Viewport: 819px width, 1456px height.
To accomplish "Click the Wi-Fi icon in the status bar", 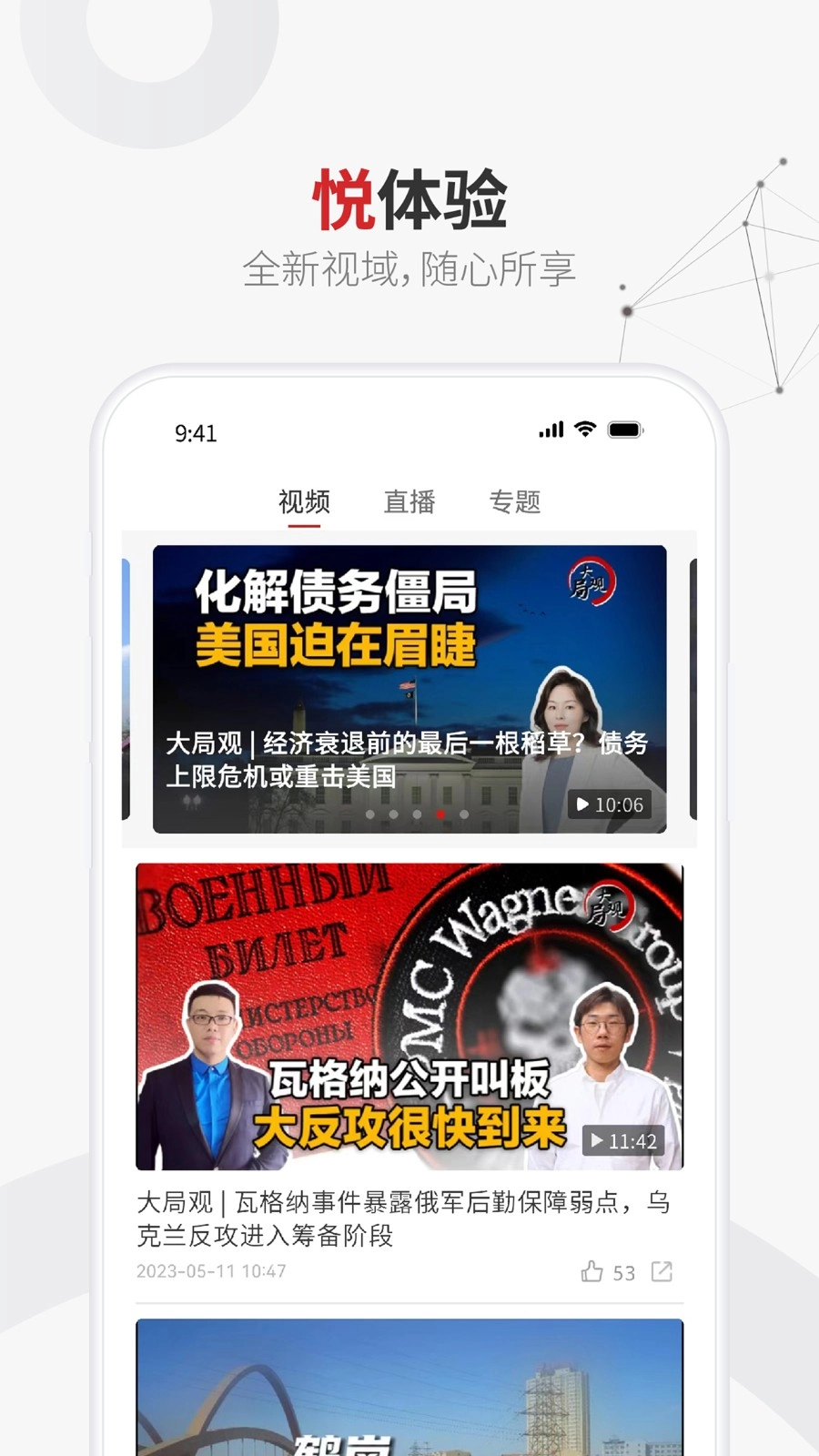I will (x=583, y=428).
